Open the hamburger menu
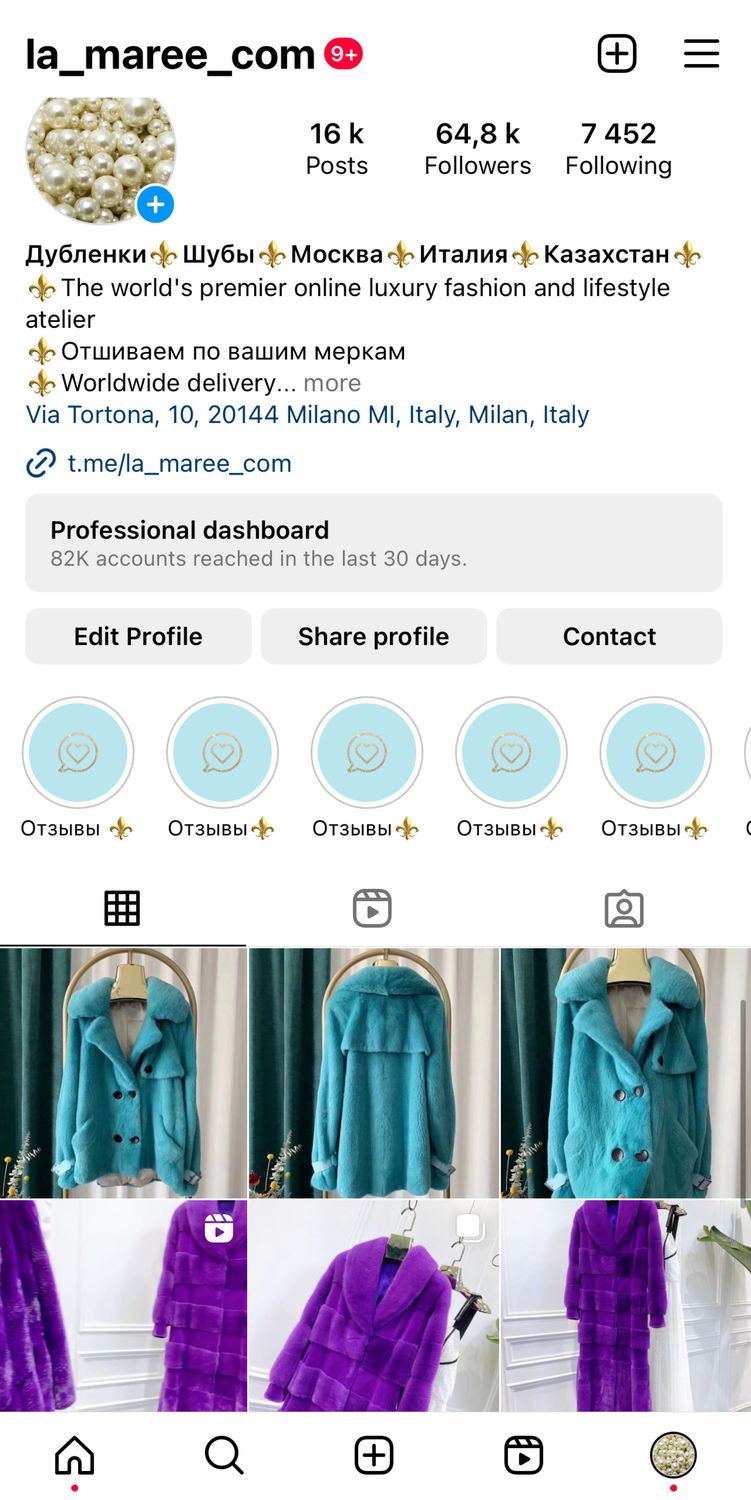The height and width of the screenshot is (1500, 751). click(x=701, y=53)
